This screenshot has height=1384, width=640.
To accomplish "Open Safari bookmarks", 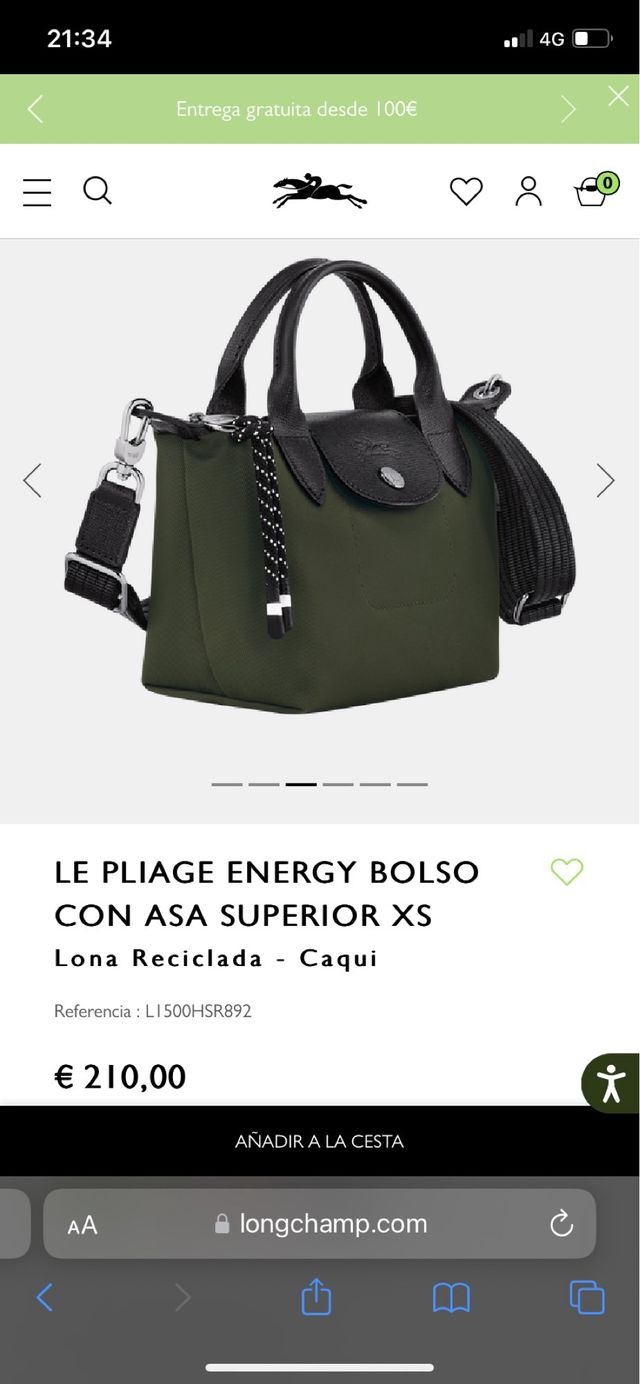I will pyautogui.click(x=451, y=1298).
